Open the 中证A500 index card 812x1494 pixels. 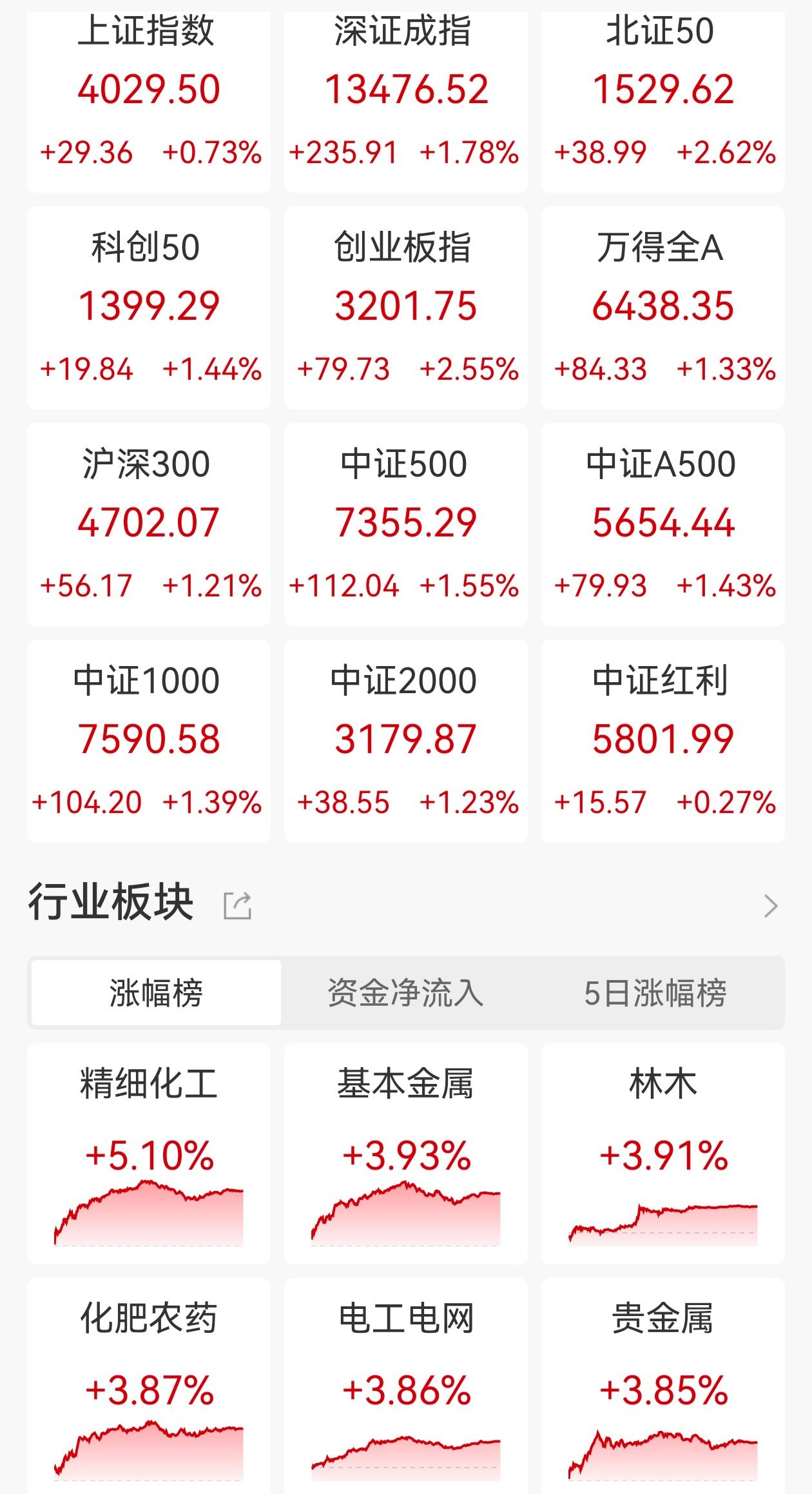pyautogui.click(x=662, y=524)
